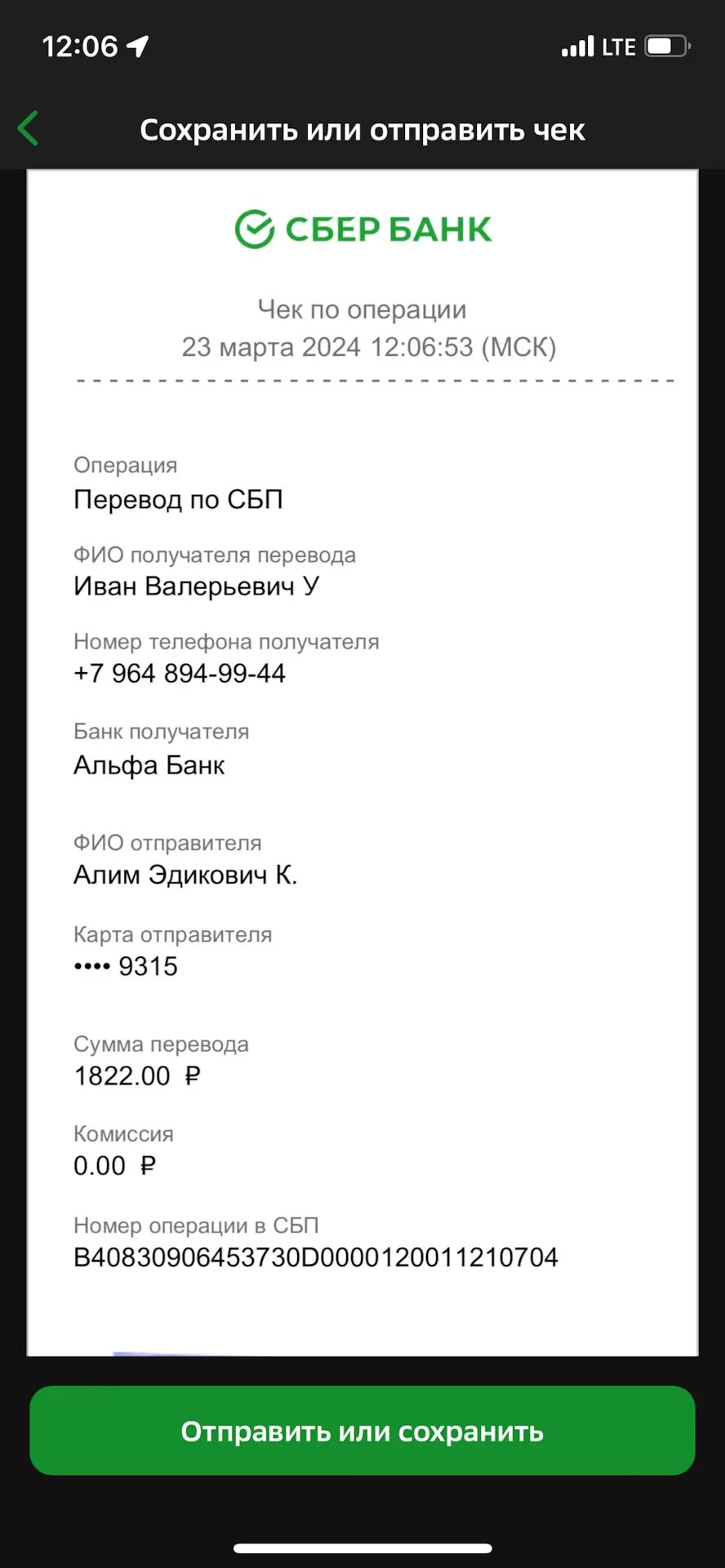Tap the masked card number dots before 9315
The width and height of the screenshot is (725, 1568).
coord(91,966)
